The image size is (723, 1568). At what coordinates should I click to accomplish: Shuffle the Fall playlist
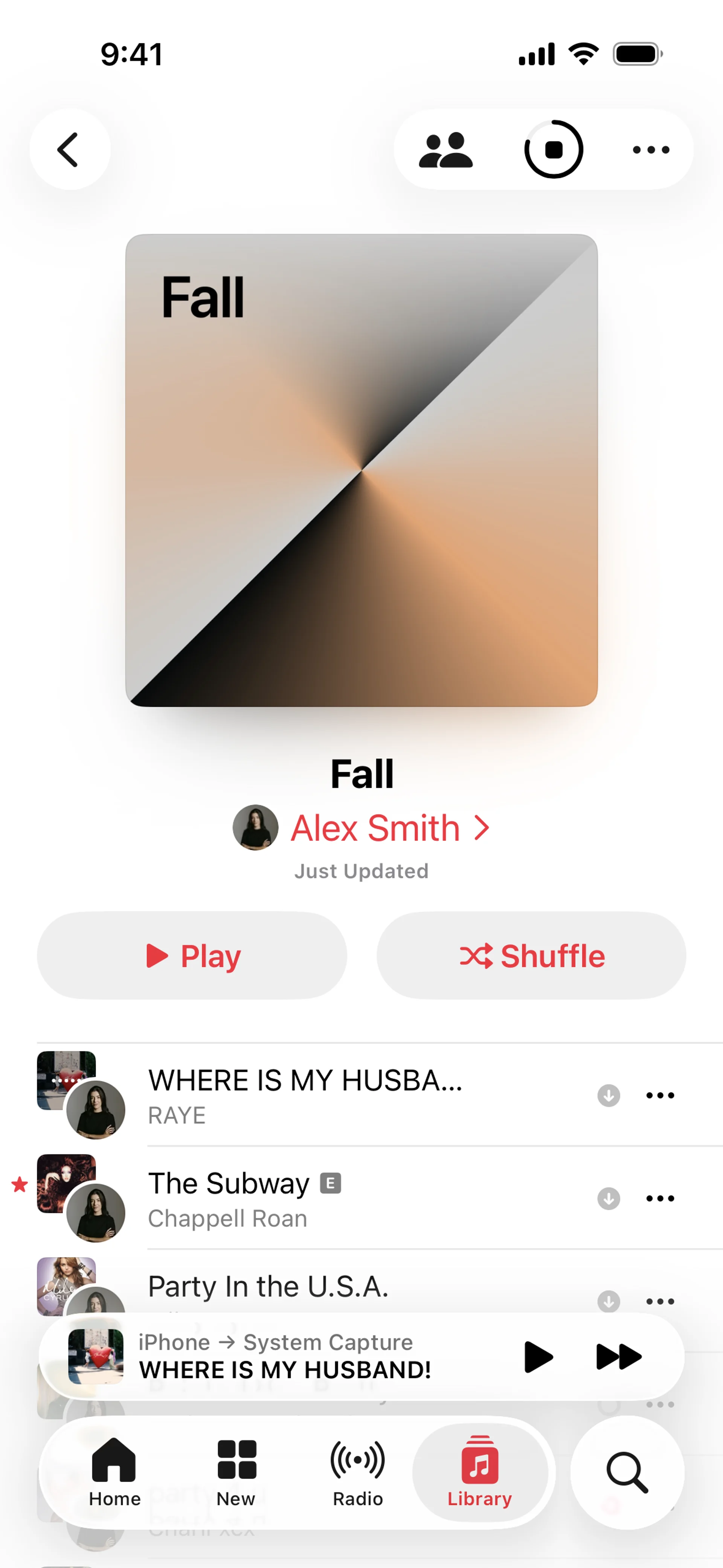coord(531,955)
